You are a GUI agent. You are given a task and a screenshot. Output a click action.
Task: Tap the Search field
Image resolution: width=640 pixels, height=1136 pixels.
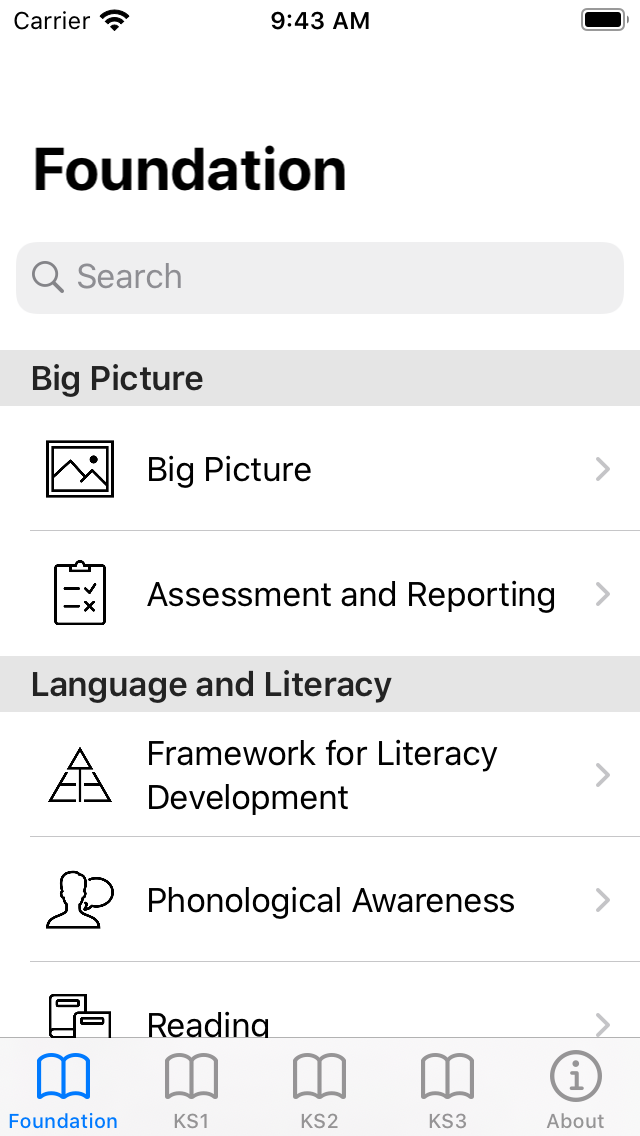point(320,277)
